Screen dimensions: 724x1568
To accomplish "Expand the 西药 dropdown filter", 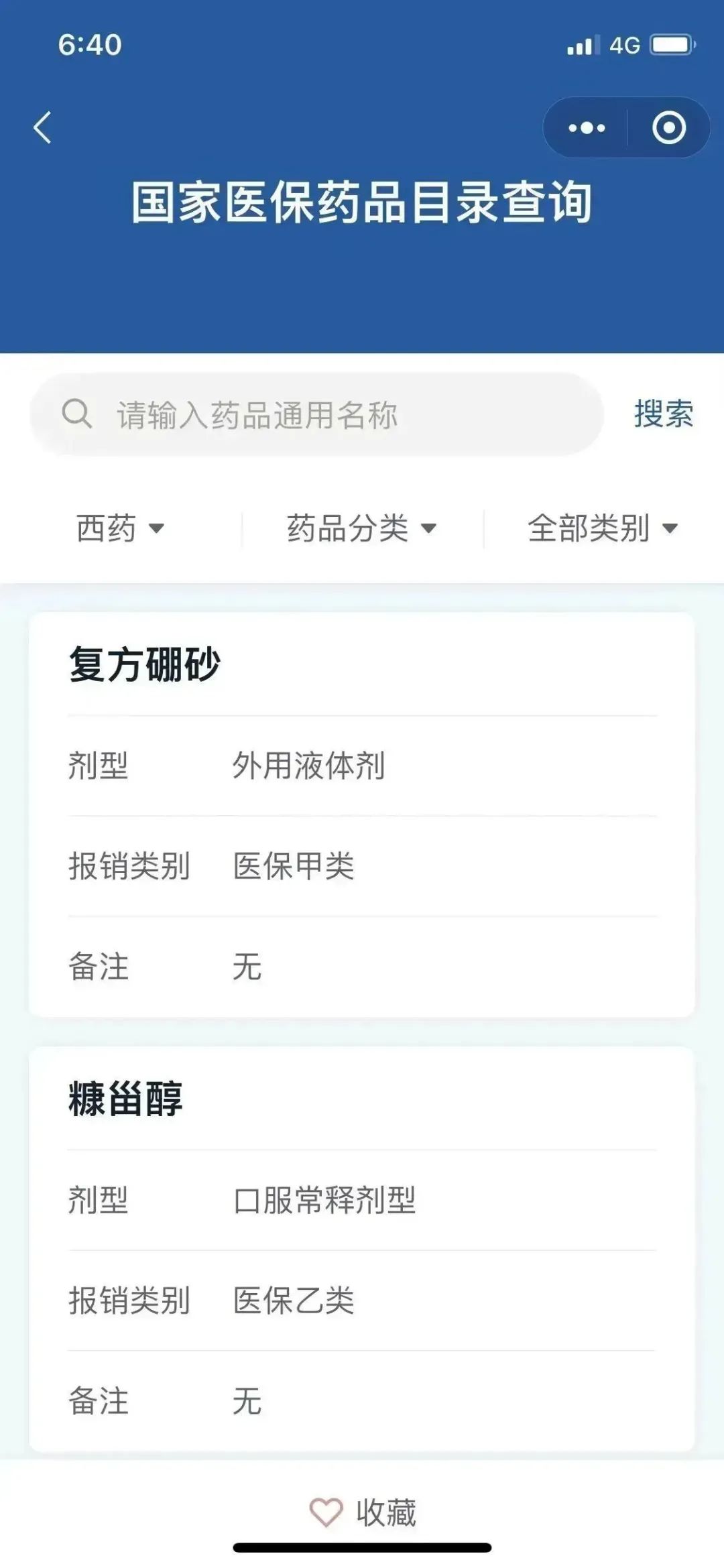I will (121, 528).
